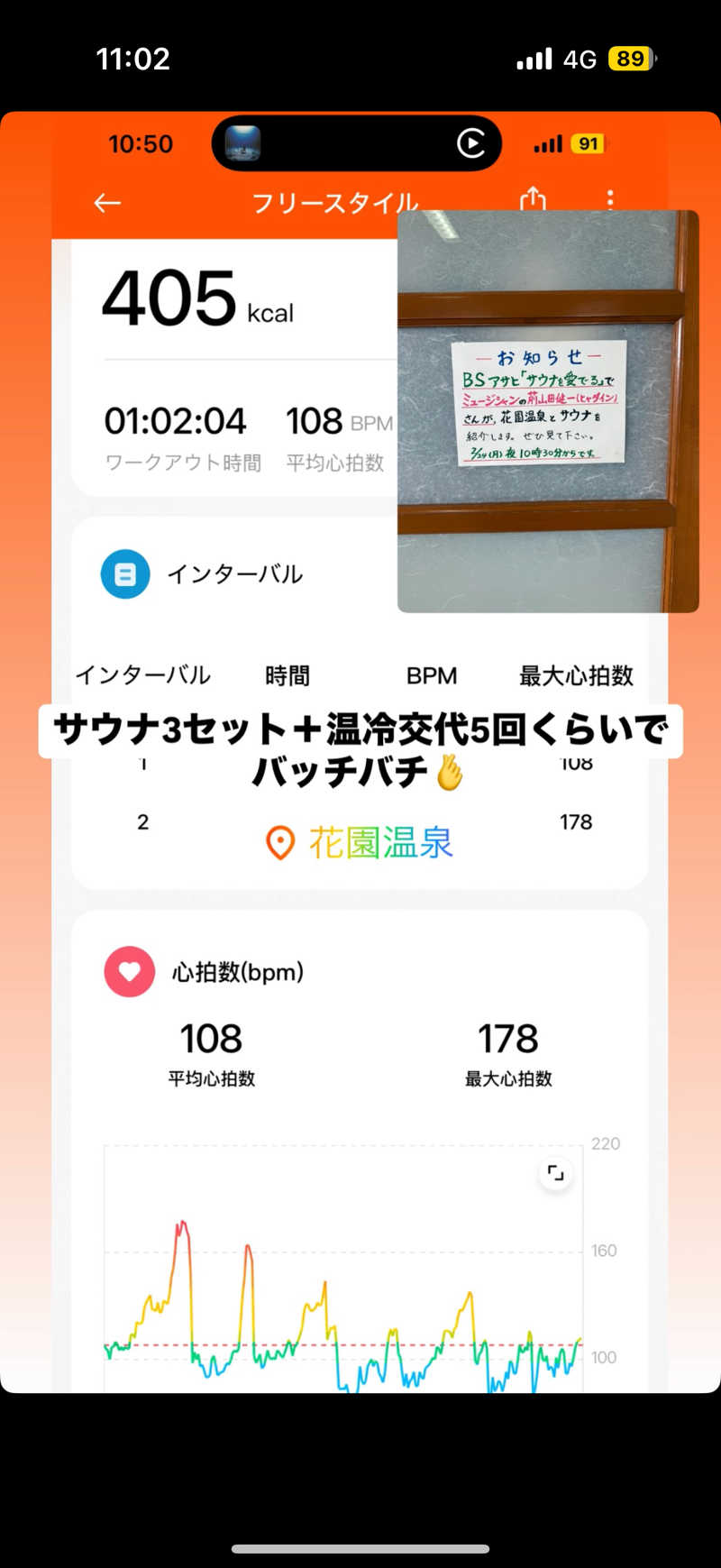This screenshot has height=1568, width=721.
Task: Select interval row 2 in the table
Action: click(x=143, y=821)
